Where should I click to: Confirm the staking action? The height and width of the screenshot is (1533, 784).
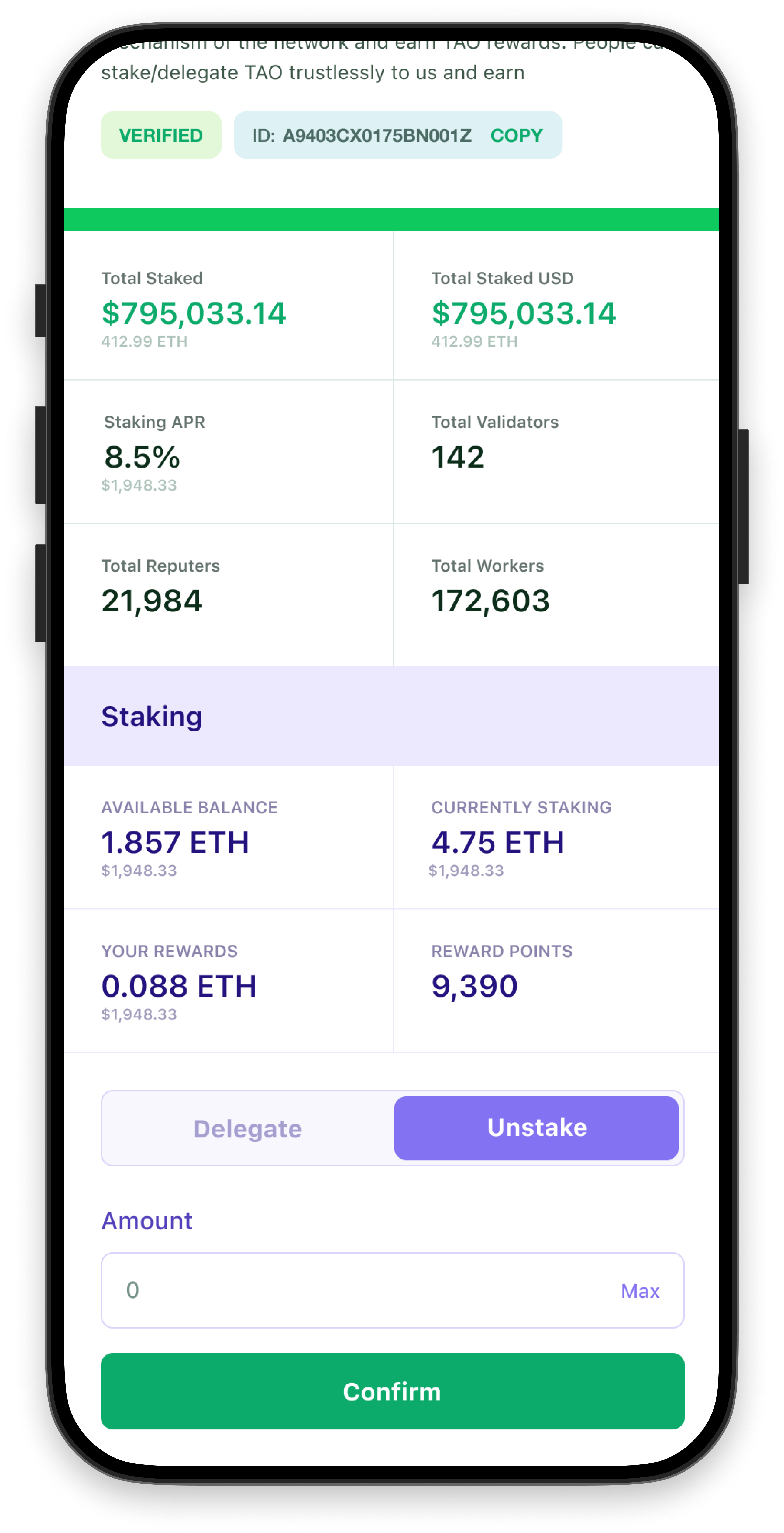pos(392,1391)
